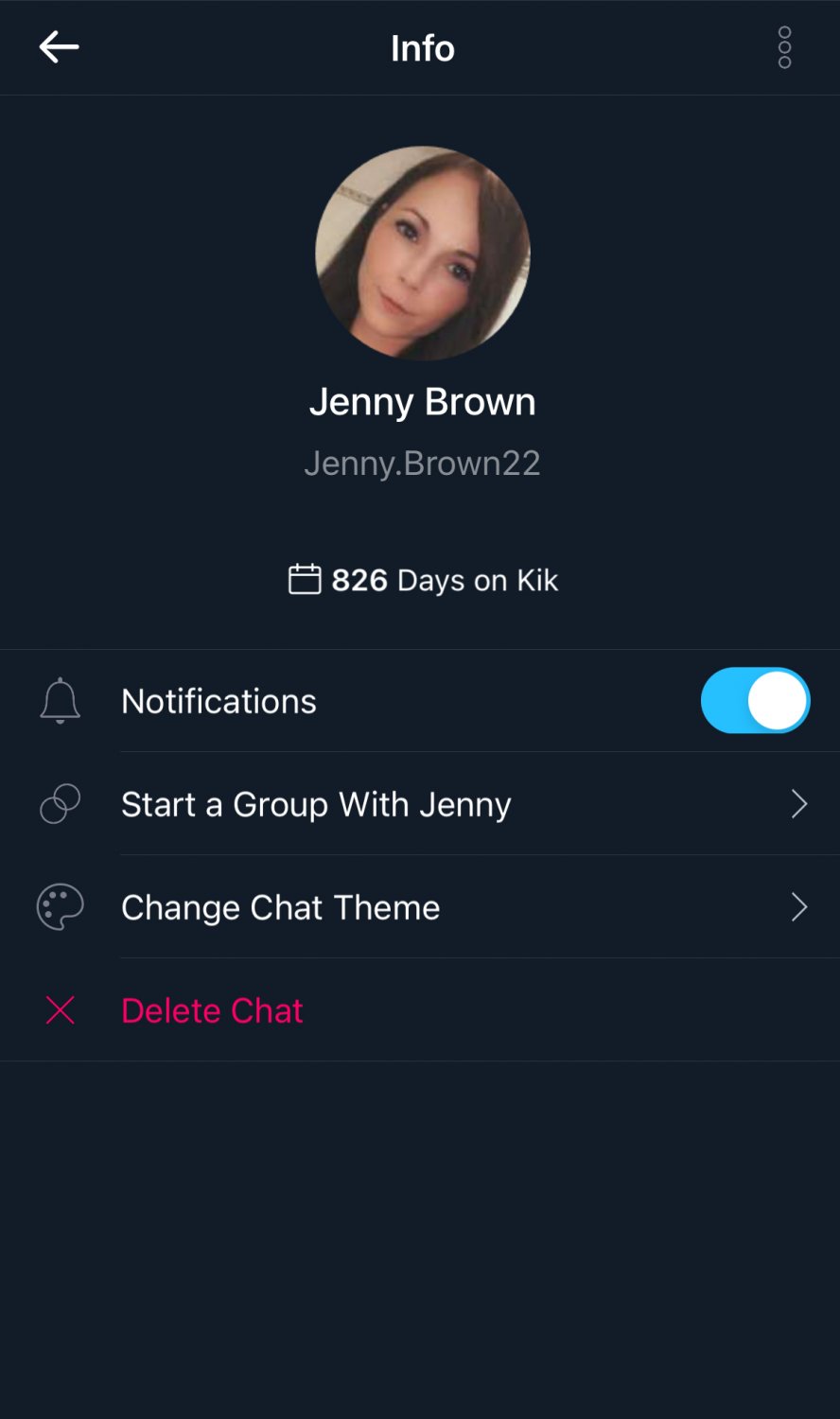Viewport: 840px width, 1419px height.
Task: Open the overflow menu with three dots
Action: (783, 47)
